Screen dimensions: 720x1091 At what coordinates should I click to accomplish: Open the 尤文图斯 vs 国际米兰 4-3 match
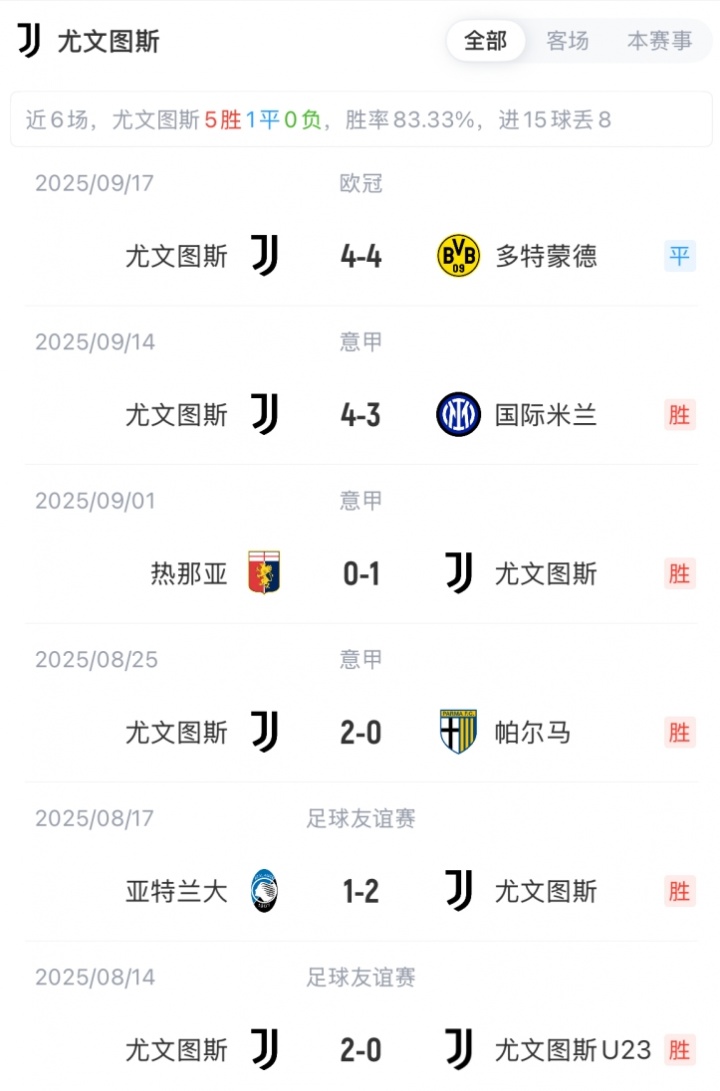pos(360,415)
